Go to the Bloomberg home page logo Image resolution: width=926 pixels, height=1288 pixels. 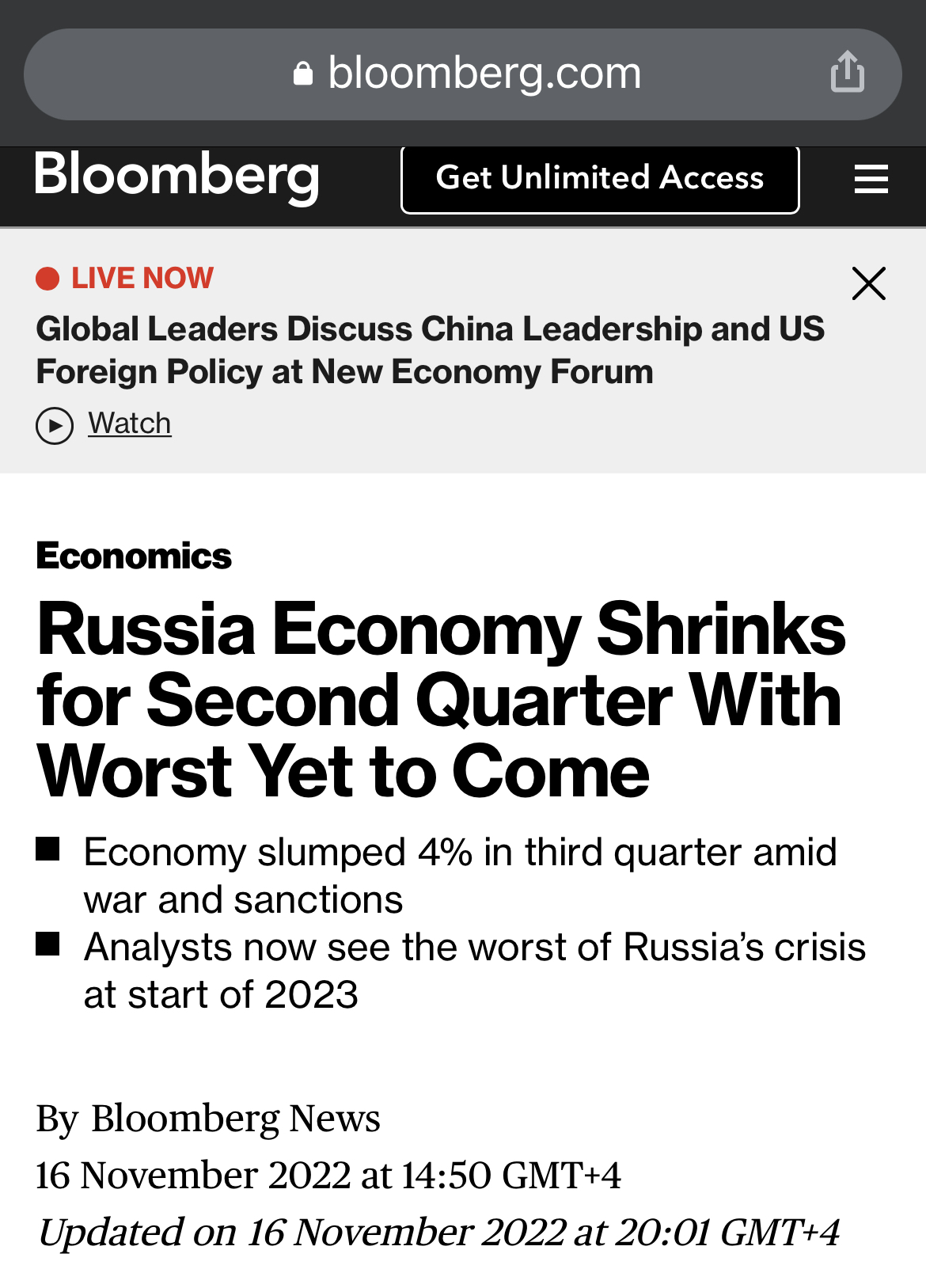177,177
